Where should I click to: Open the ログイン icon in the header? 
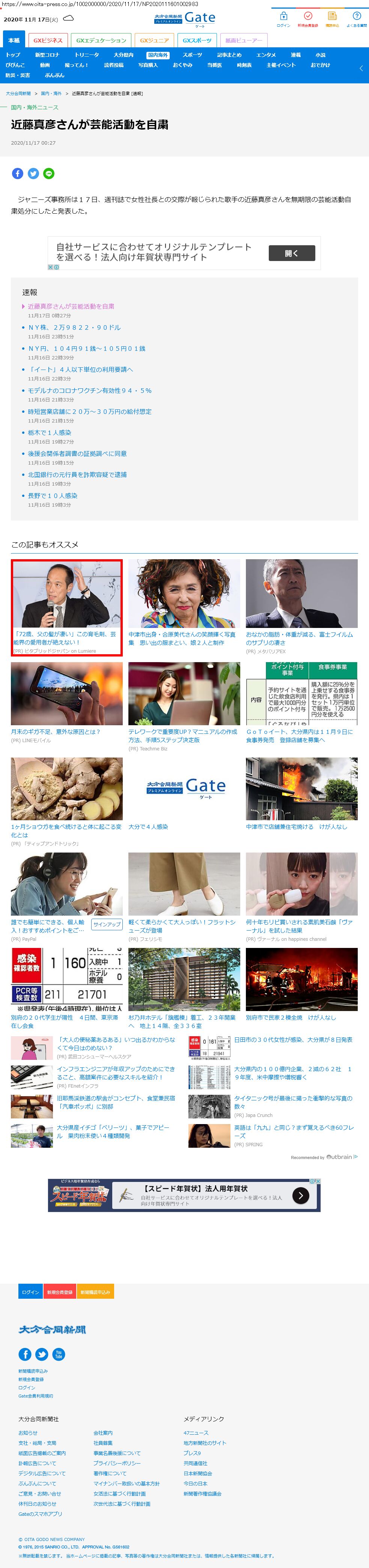click(283, 19)
